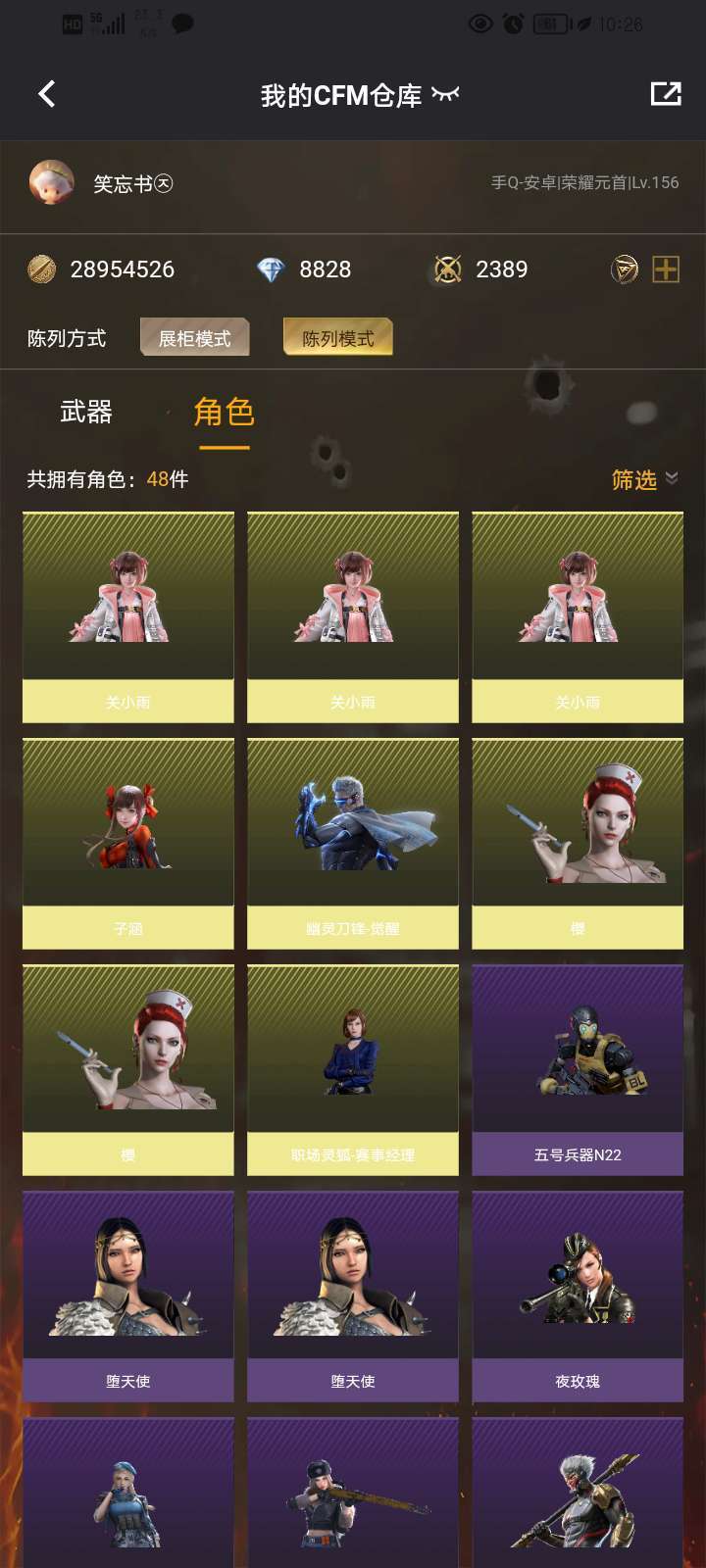Open the 子涵 character card

128,843
